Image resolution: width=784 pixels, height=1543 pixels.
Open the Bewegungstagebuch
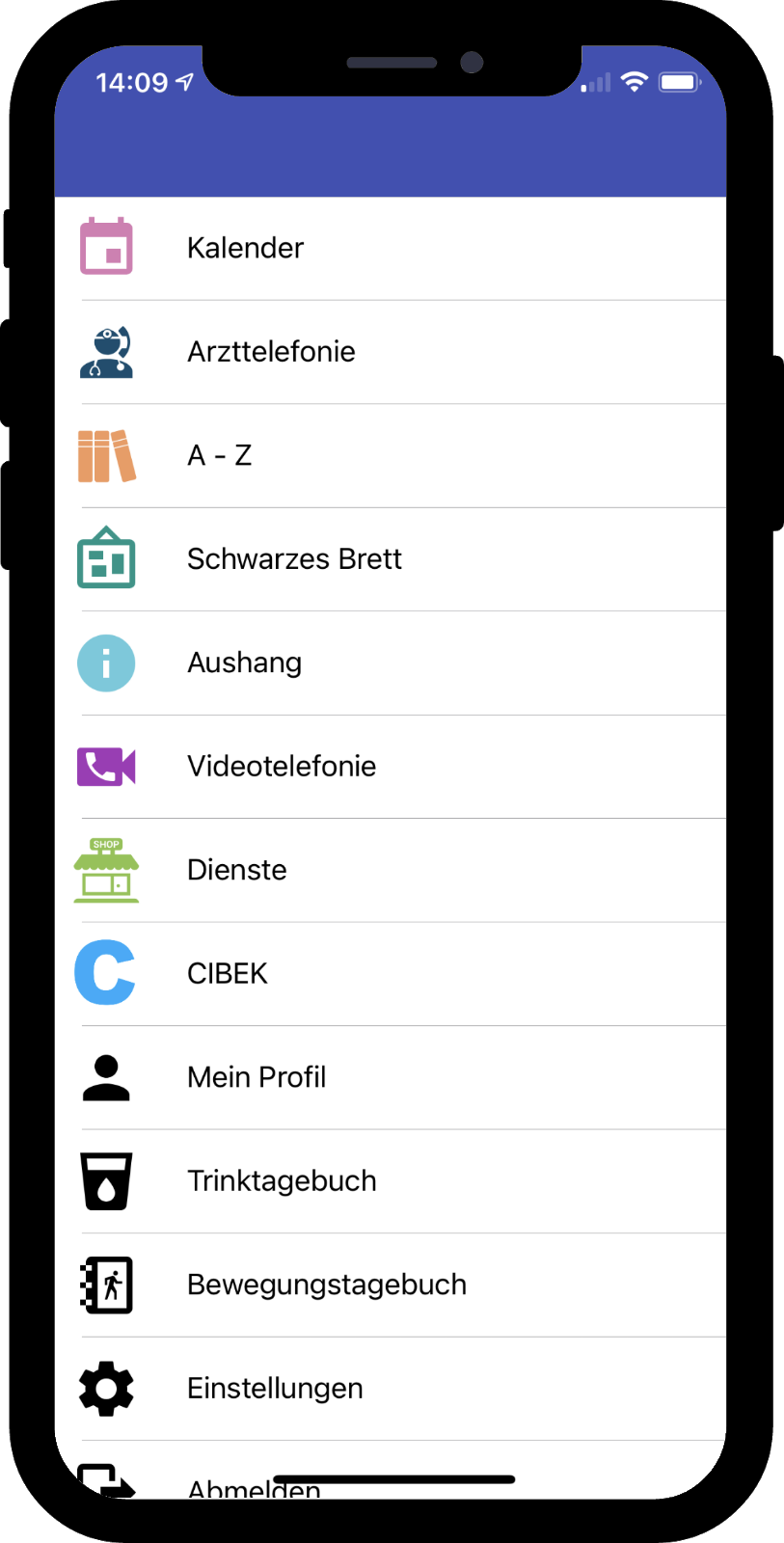coord(391,1286)
